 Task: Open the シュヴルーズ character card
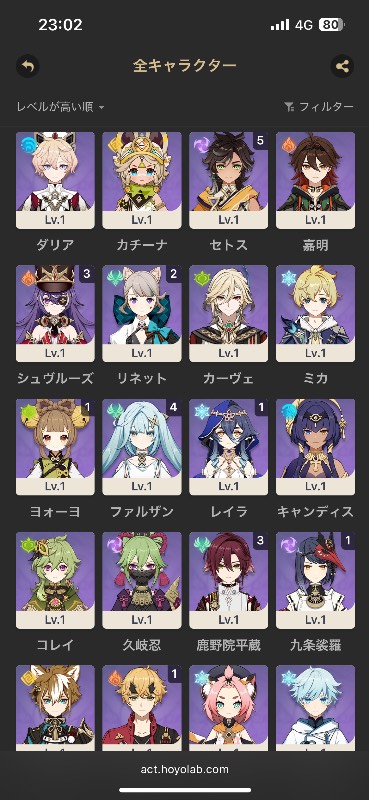click(x=55, y=313)
